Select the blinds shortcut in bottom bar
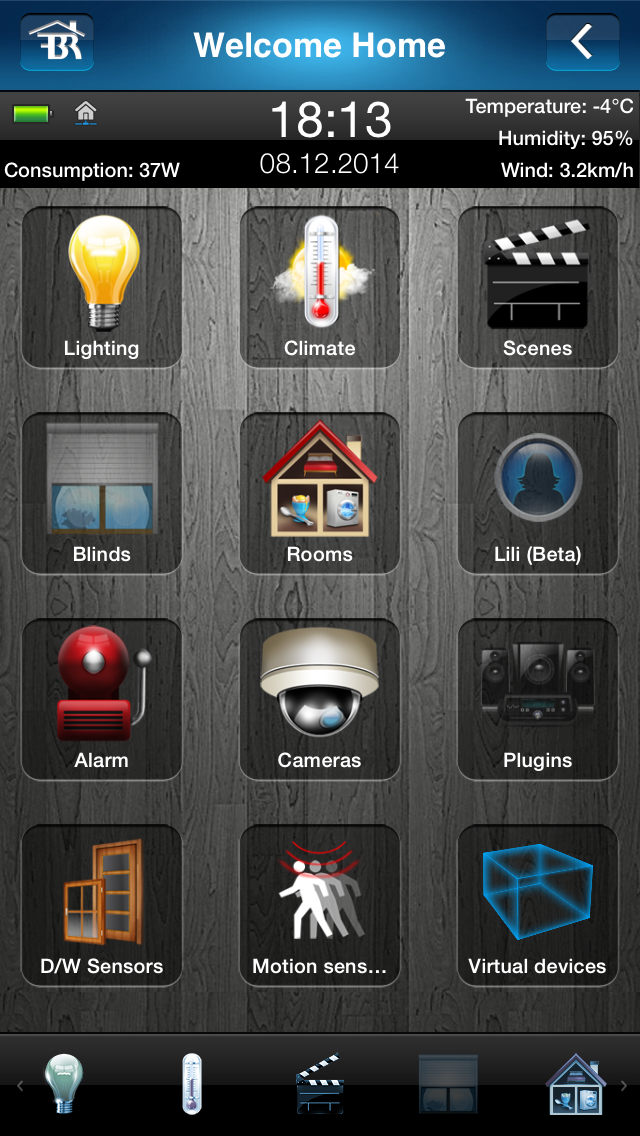Screen dimensions: 640x1136 [x=447, y=1085]
